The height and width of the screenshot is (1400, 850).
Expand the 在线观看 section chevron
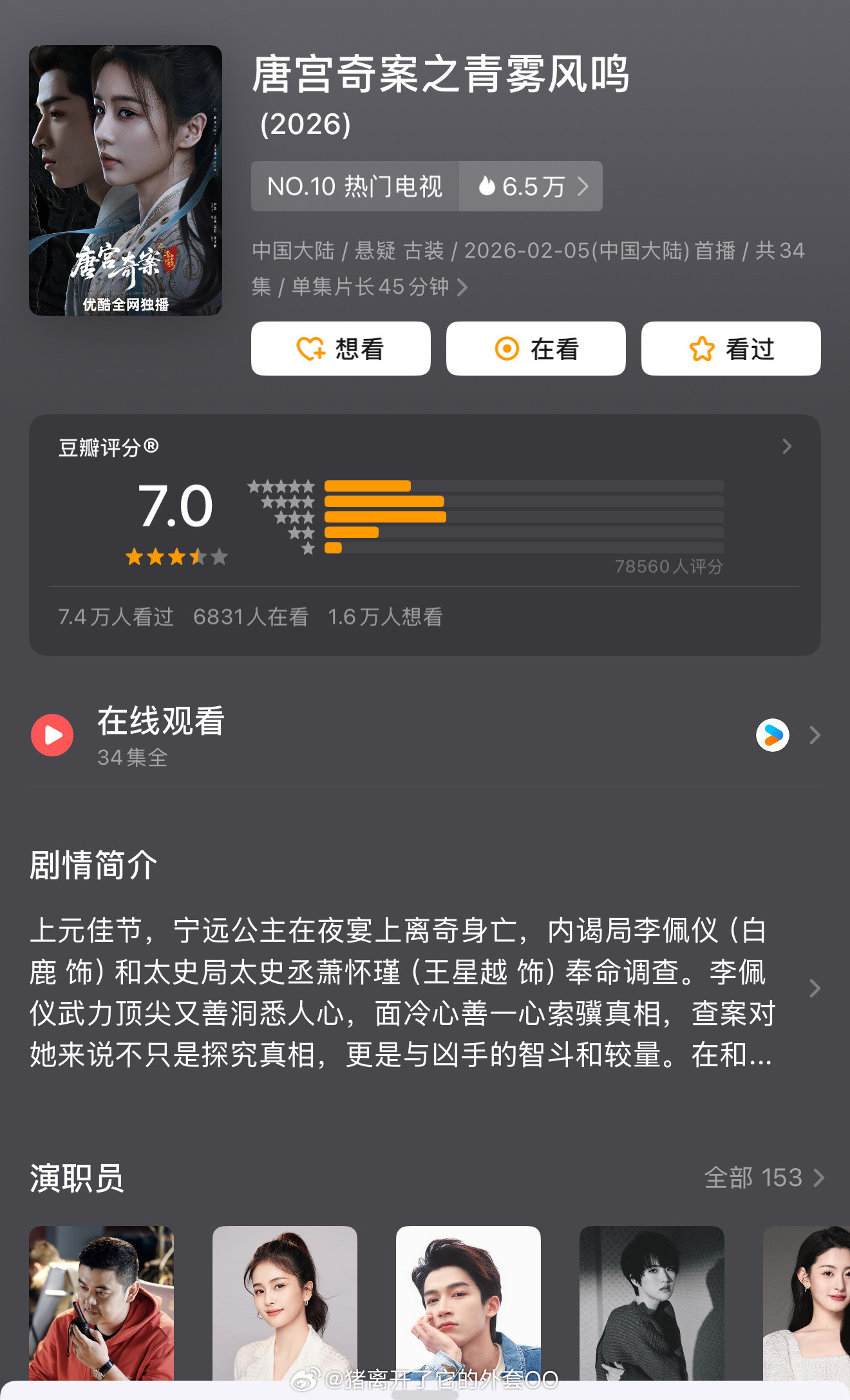tap(817, 734)
